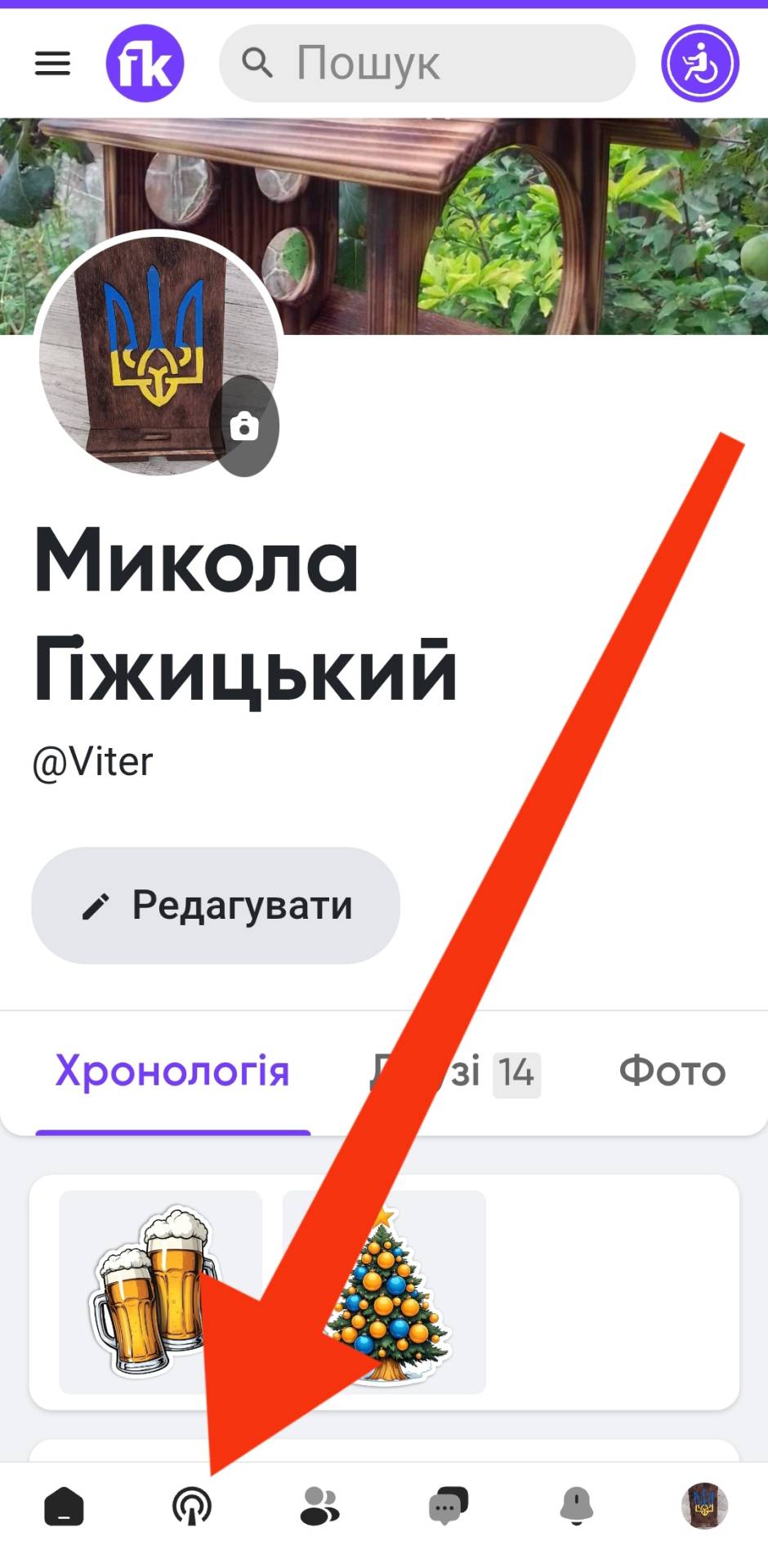The height and width of the screenshot is (1568, 768).
Task: Open the friends section in bottom bar
Action: click(319, 1505)
